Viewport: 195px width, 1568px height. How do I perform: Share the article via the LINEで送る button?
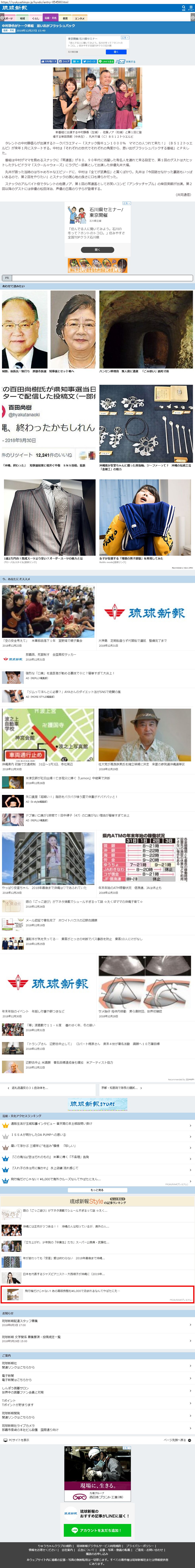click(x=107, y=61)
